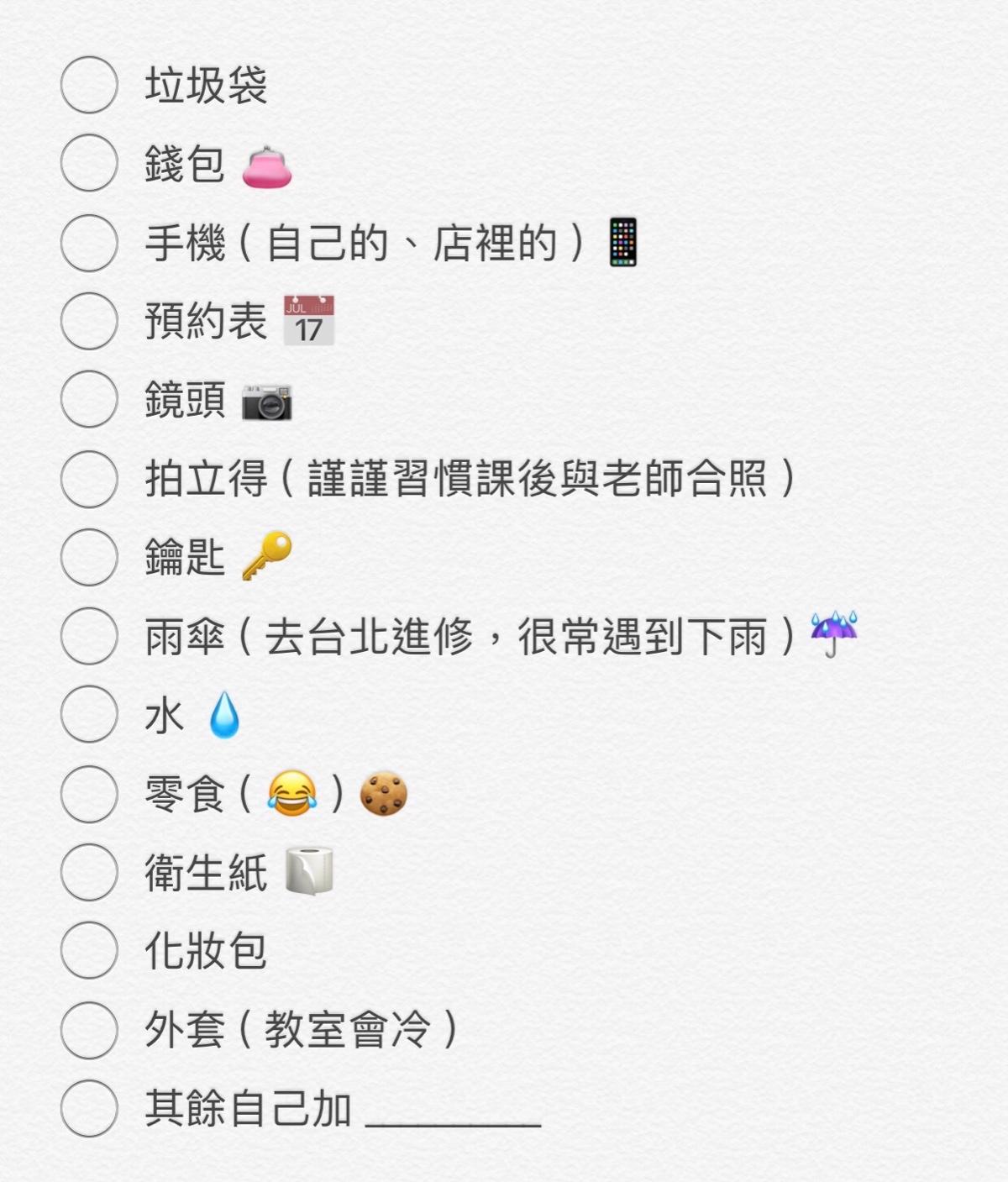Tick the 水 checklist circle

coord(89,714)
